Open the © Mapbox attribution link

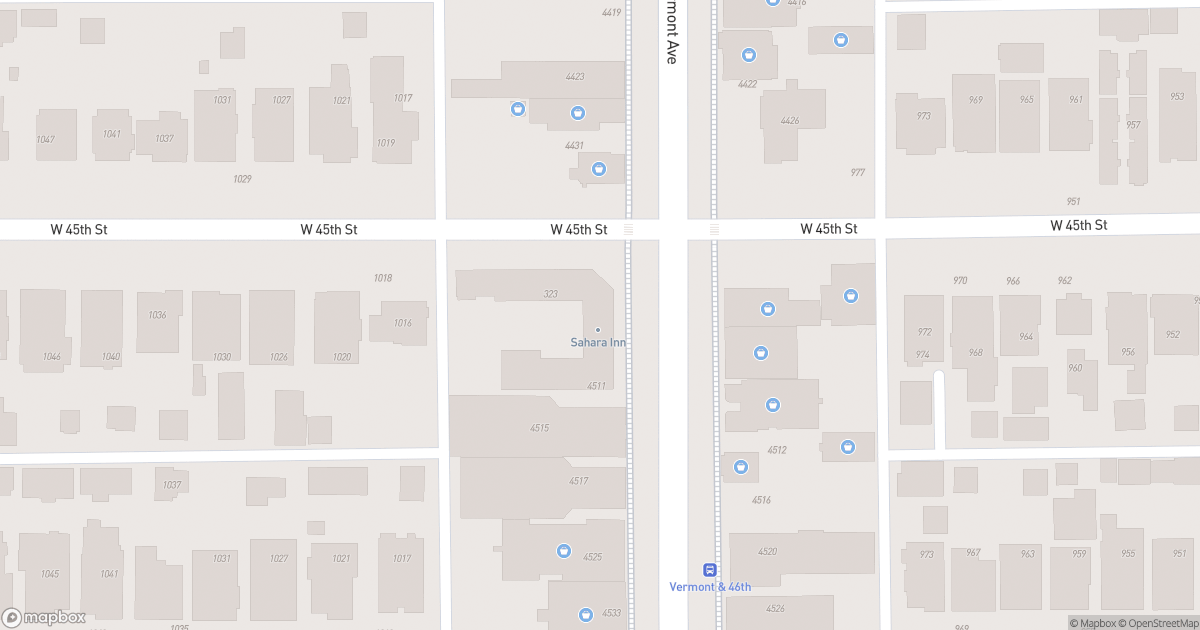[x=1093, y=623]
